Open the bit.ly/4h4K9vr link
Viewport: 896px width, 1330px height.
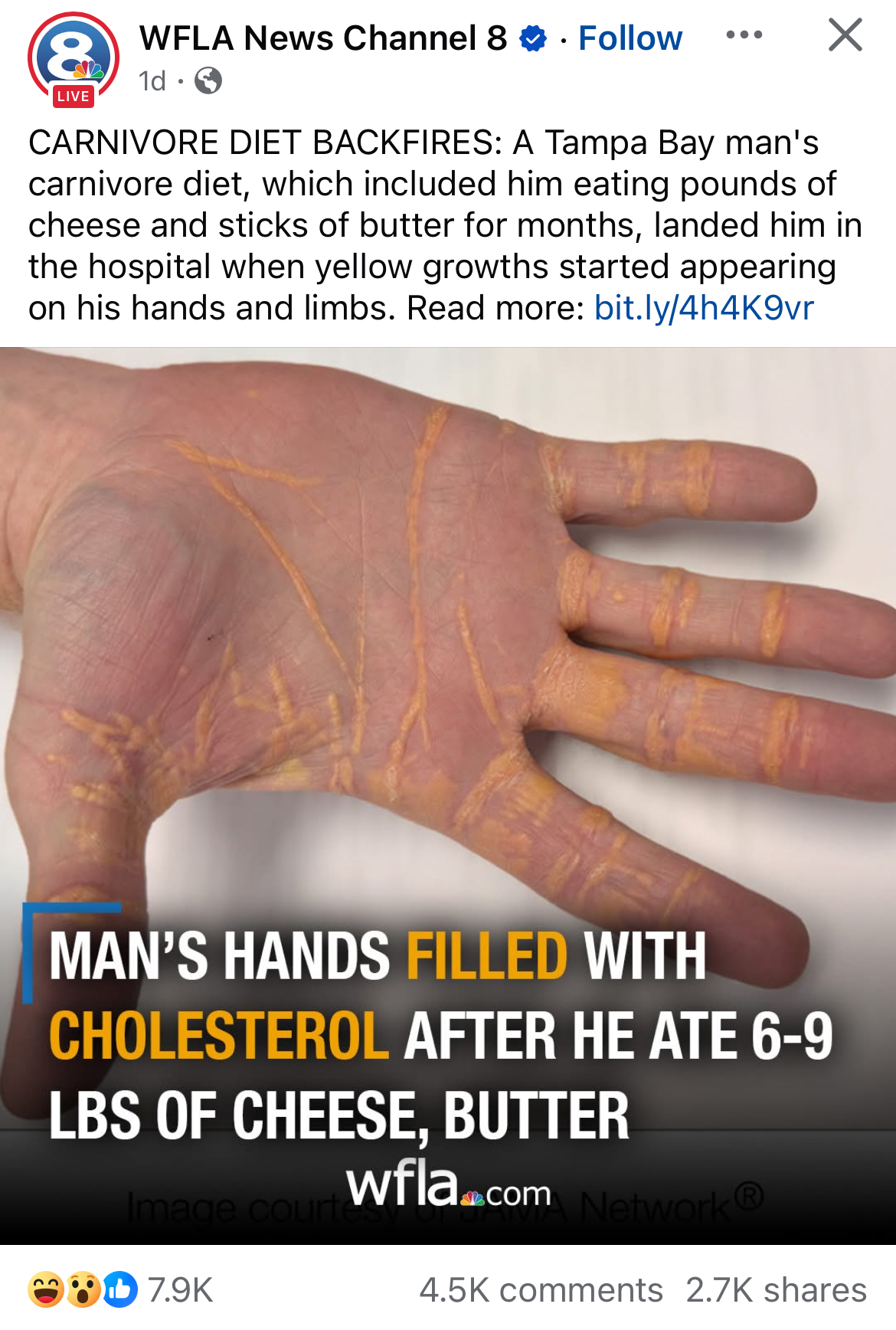703,308
